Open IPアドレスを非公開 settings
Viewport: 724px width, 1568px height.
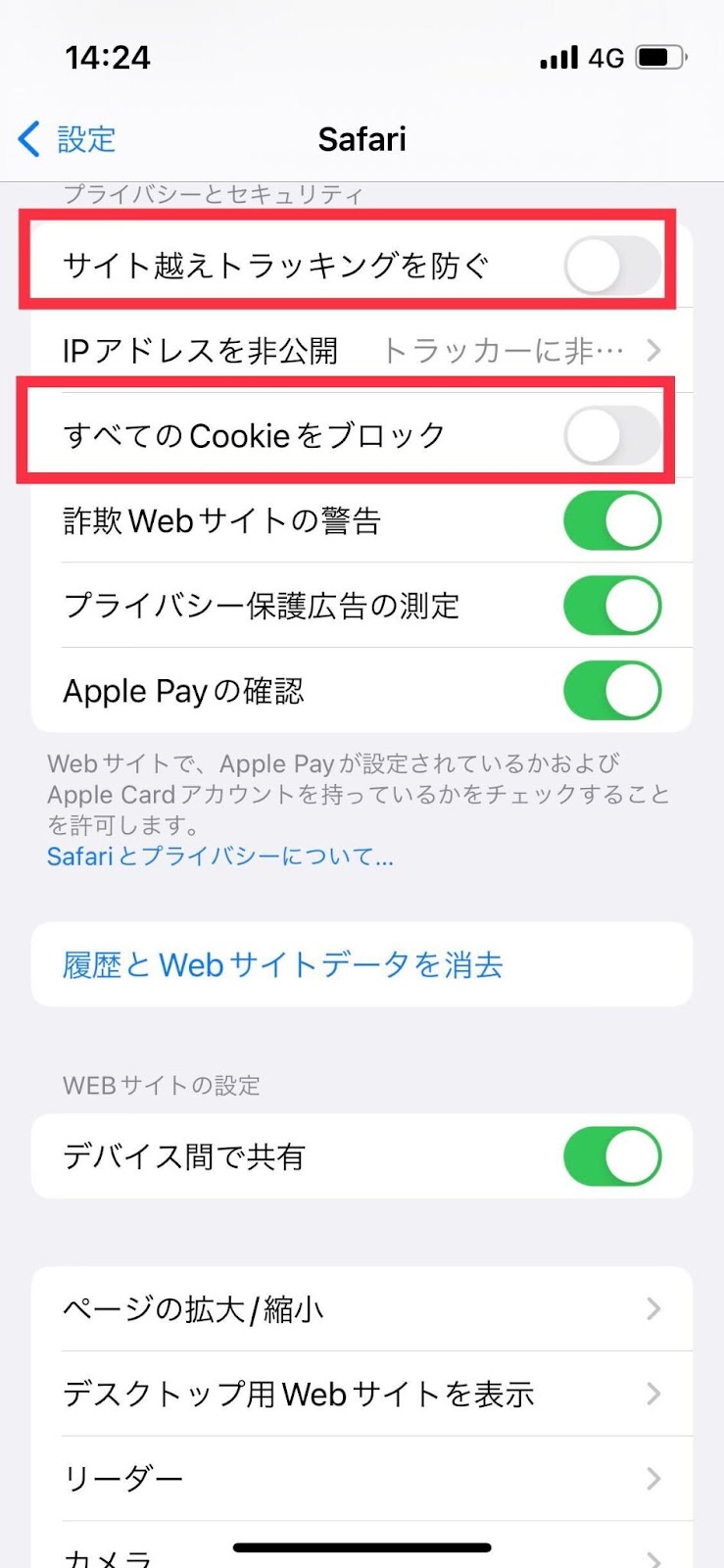click(x=362, y=351)
